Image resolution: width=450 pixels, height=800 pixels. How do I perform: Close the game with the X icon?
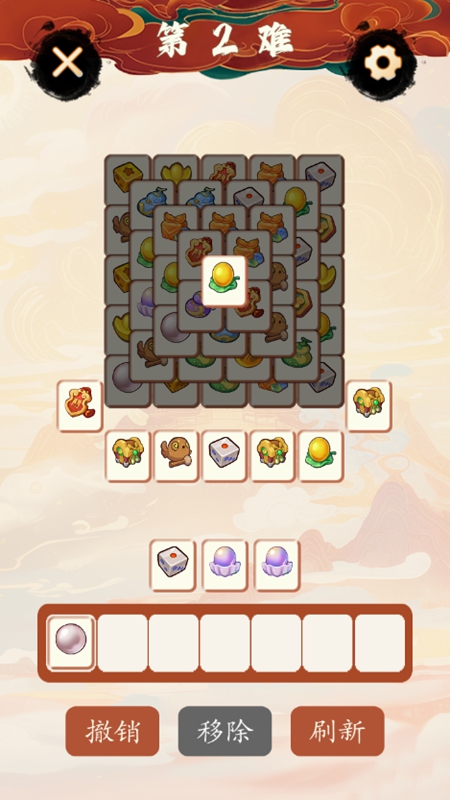pos(67,62)
